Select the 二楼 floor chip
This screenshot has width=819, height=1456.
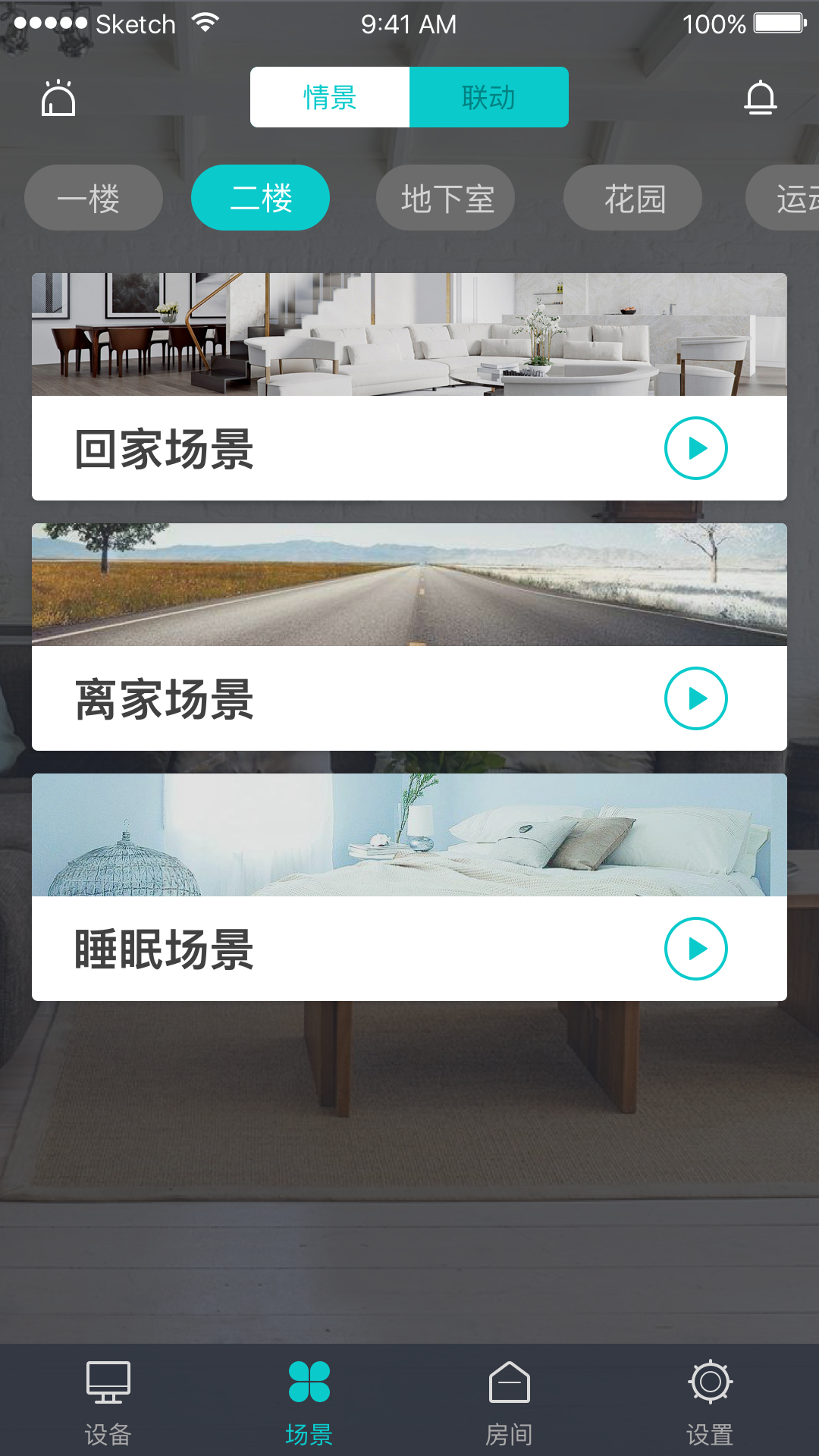click(260, 198)
